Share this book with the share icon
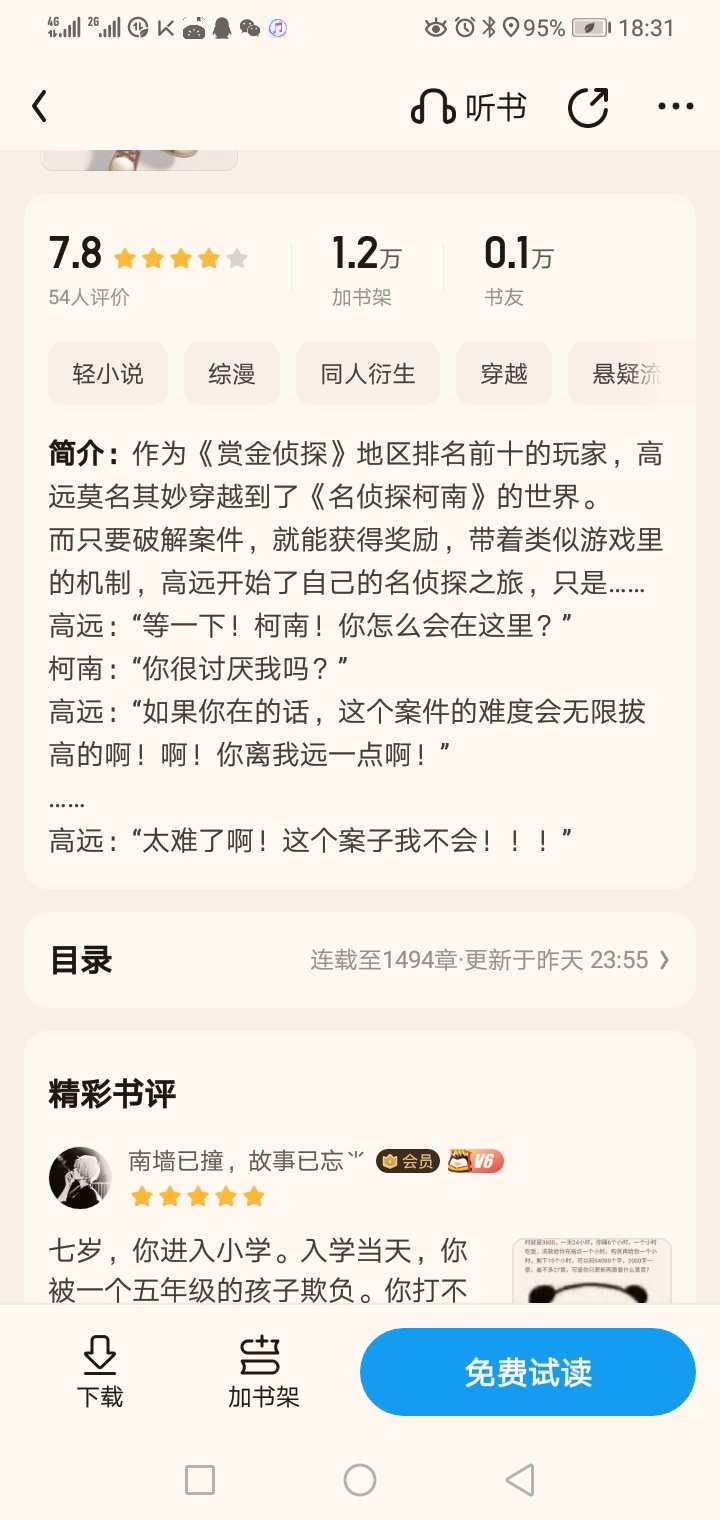 588,107
